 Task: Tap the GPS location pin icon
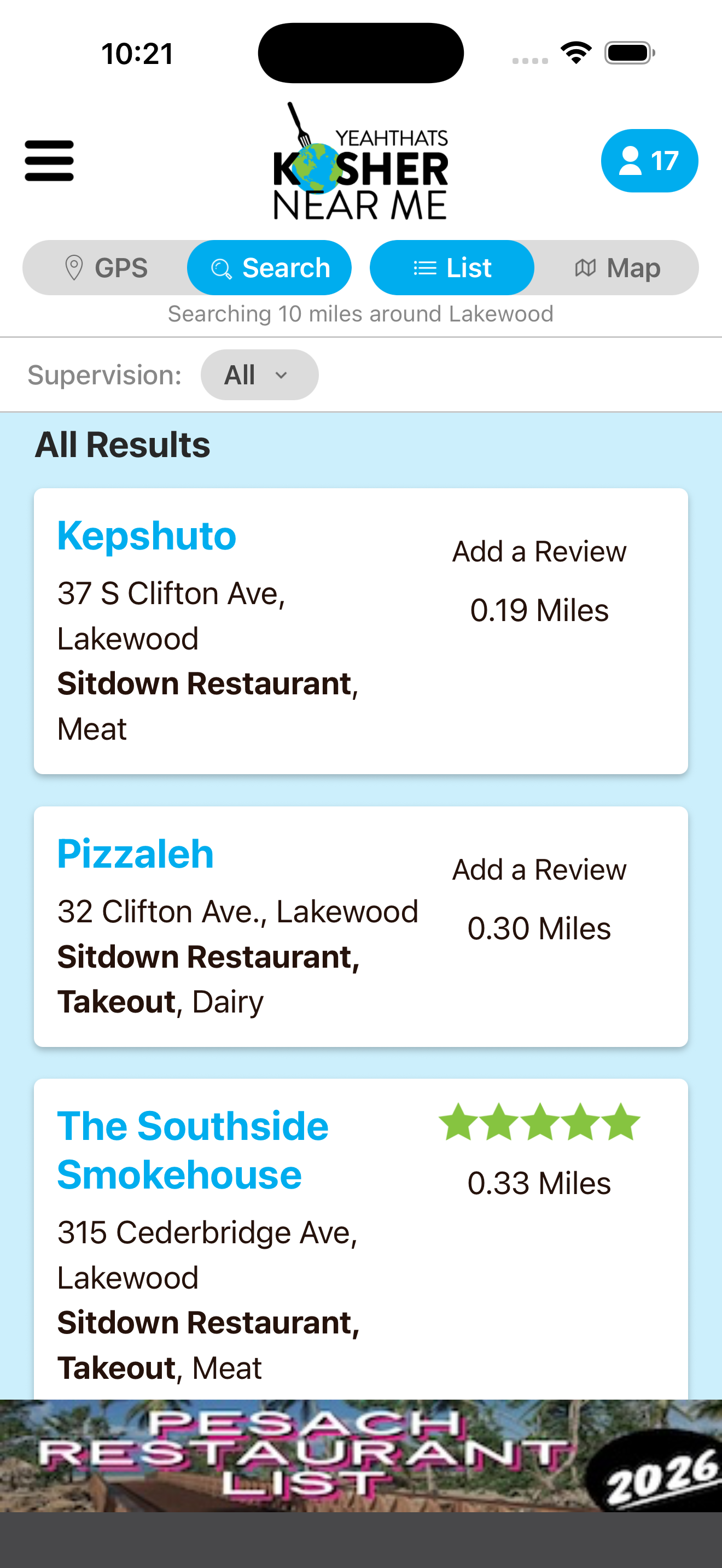coord(74,267)
